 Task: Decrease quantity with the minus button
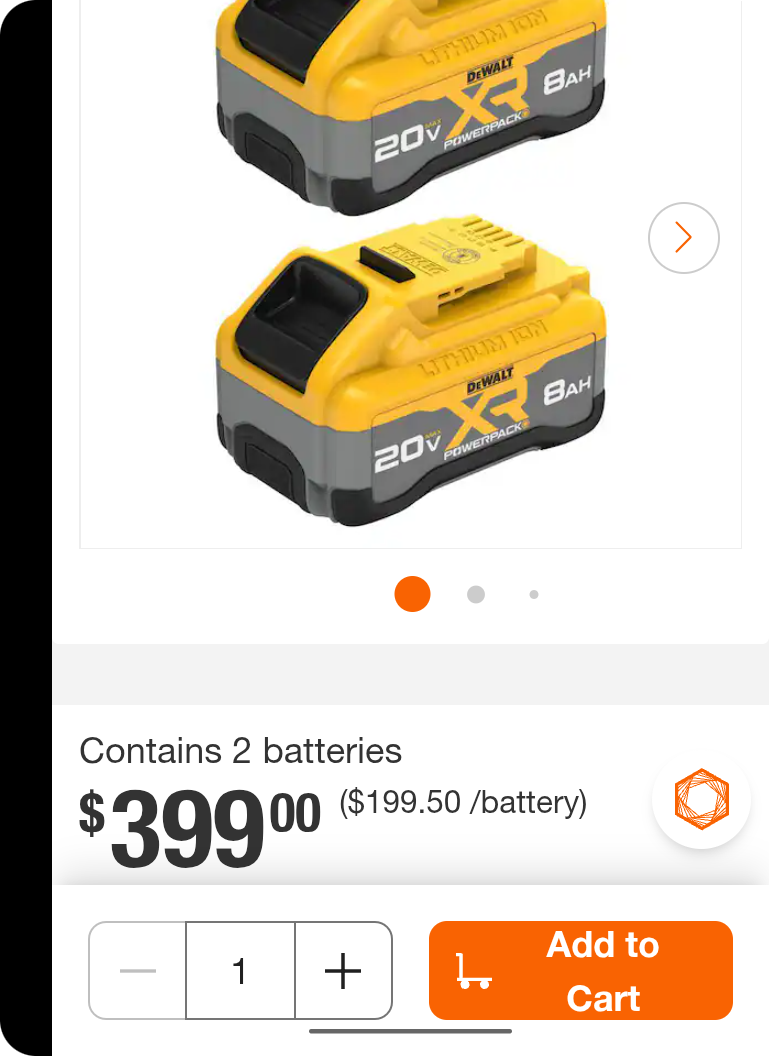point(138,971)
